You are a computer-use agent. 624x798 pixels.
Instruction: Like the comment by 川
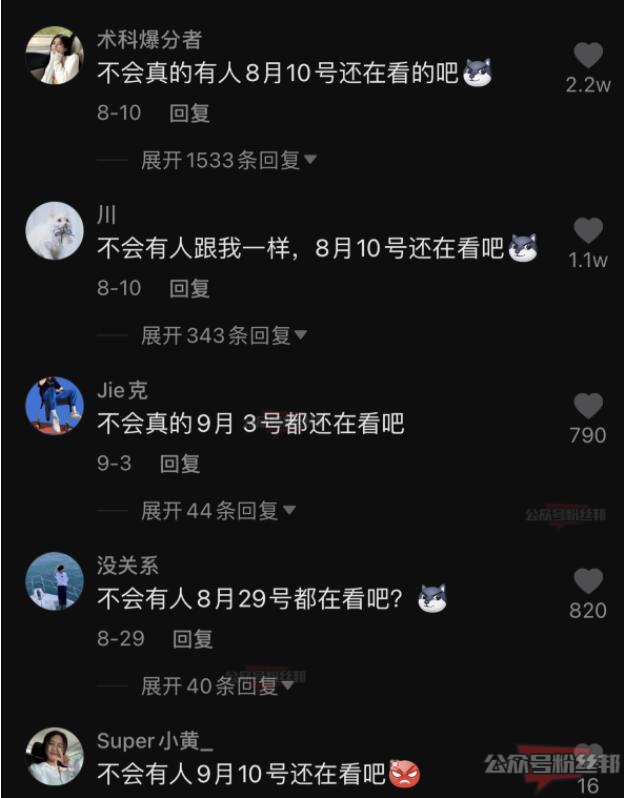click(x=588, y=231)
